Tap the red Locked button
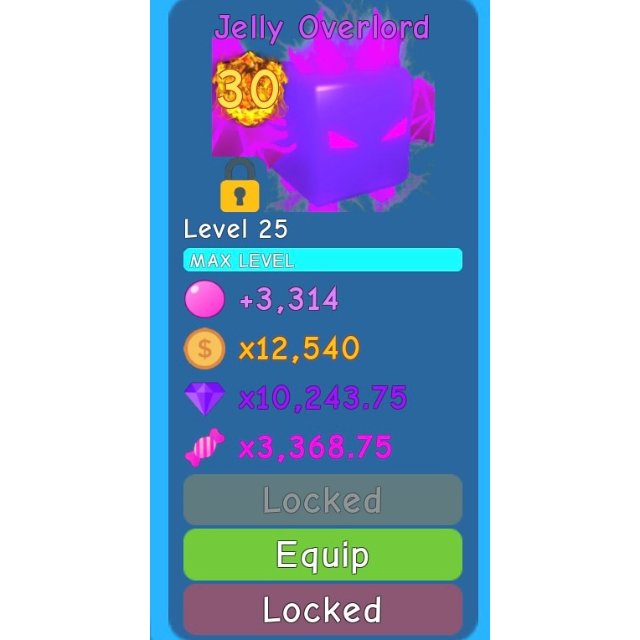Viewport: 640px width, 640px height. [322, 609]
